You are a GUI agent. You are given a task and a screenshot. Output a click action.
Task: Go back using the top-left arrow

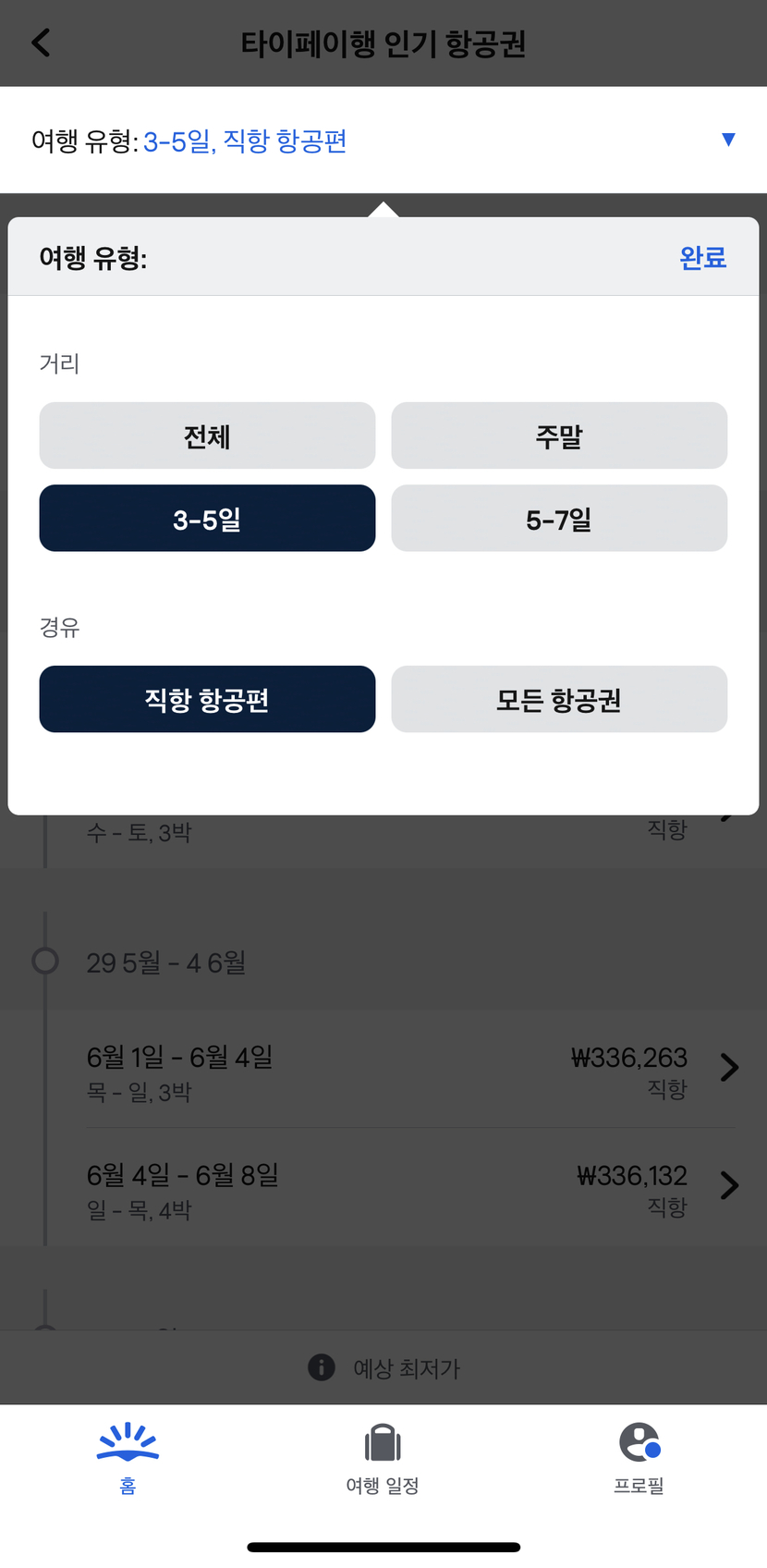[x=41, y=43]
